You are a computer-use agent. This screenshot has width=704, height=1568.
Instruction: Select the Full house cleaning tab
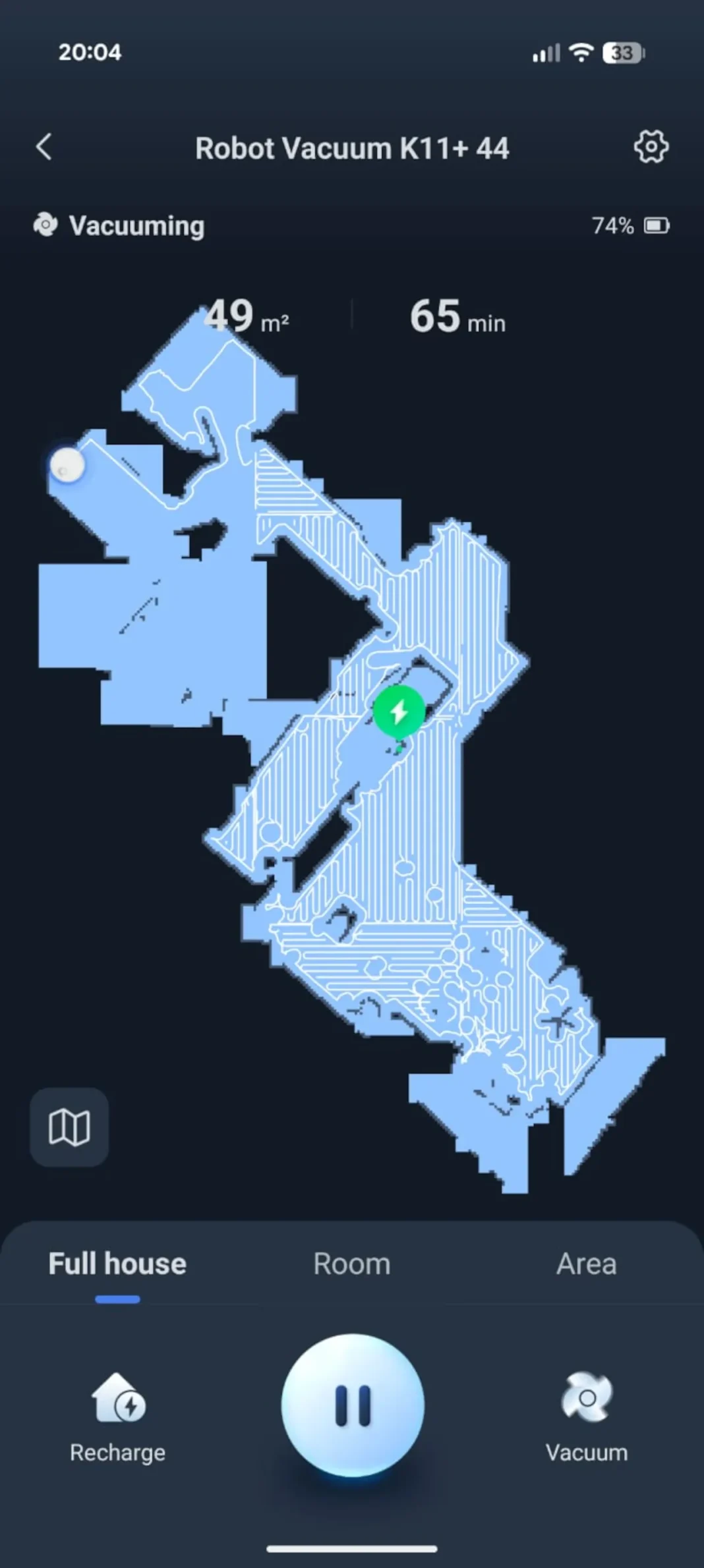pyautogui.click(x=117, y=1263)
